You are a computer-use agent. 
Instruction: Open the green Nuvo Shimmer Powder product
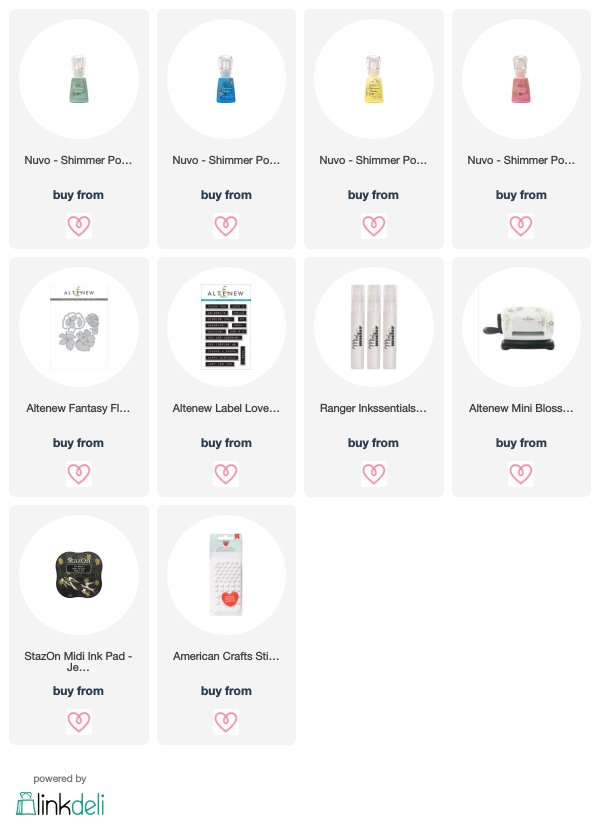tap(78, 79)
